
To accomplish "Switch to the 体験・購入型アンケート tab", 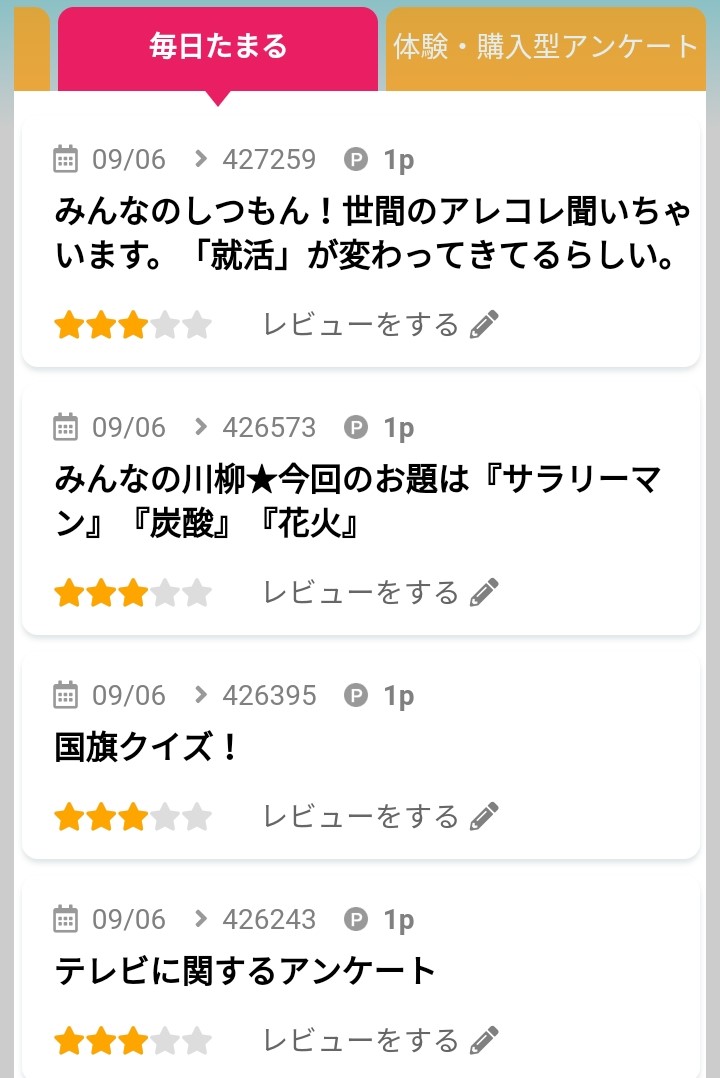I will click(546, 44).
